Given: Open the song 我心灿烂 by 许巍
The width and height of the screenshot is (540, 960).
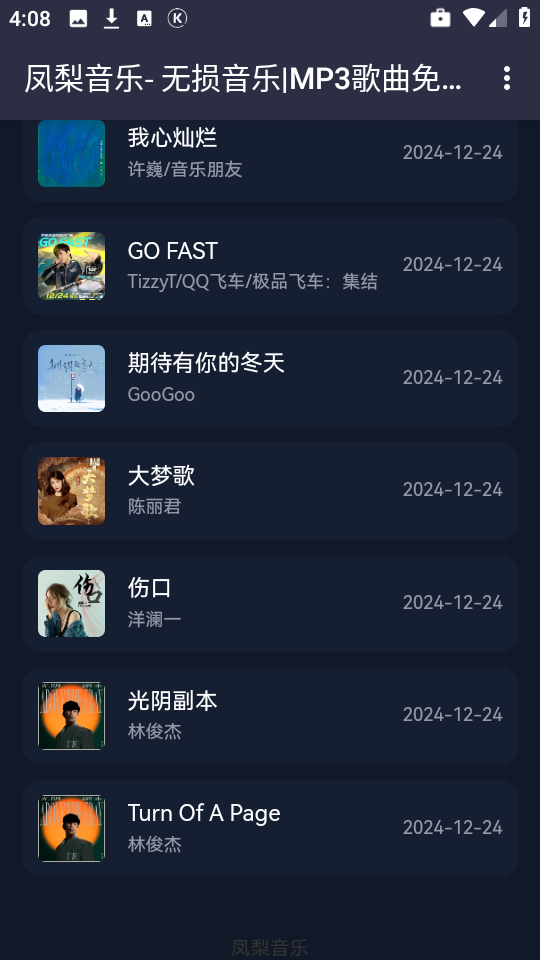Looking at the screenshot, I should coord(270,159).
